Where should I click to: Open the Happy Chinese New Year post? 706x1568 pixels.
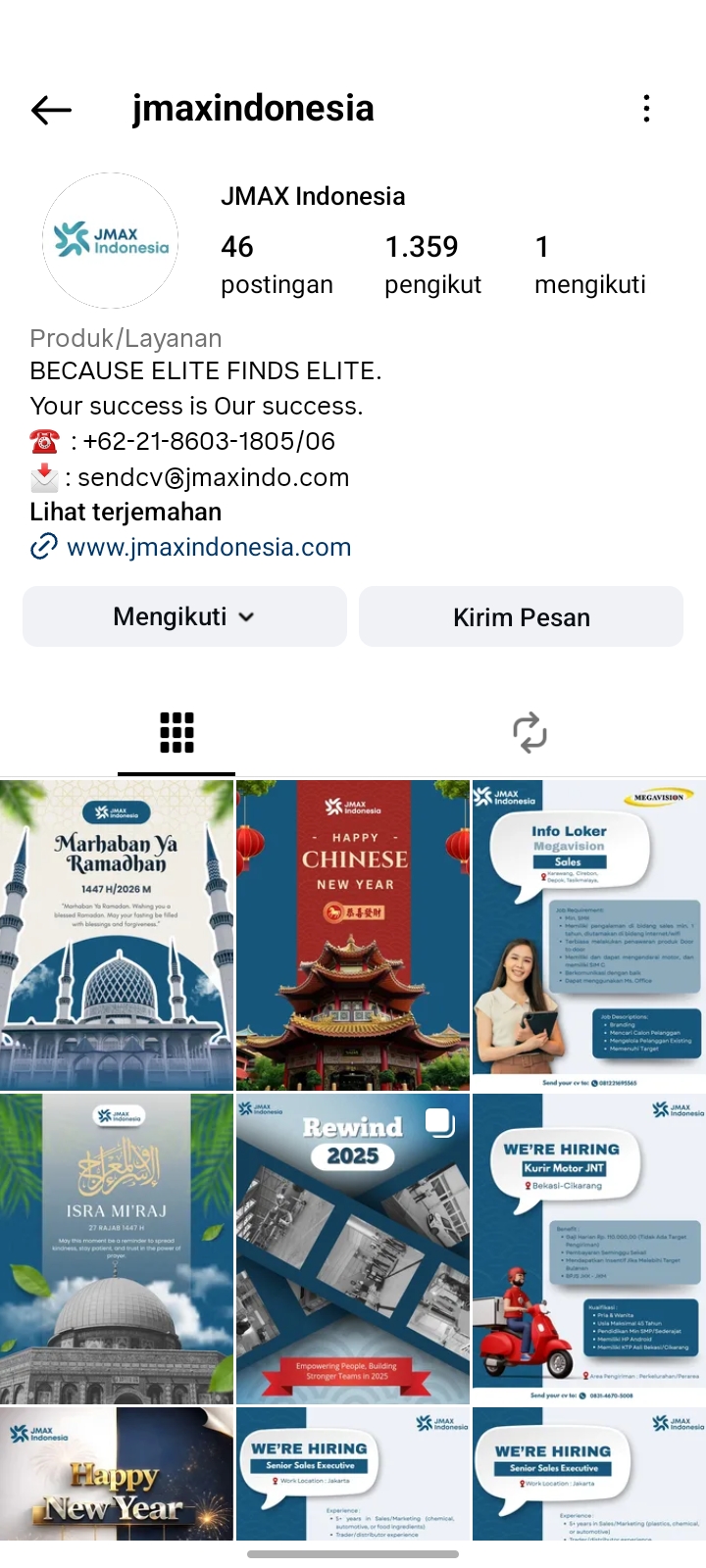pos(353,935)
